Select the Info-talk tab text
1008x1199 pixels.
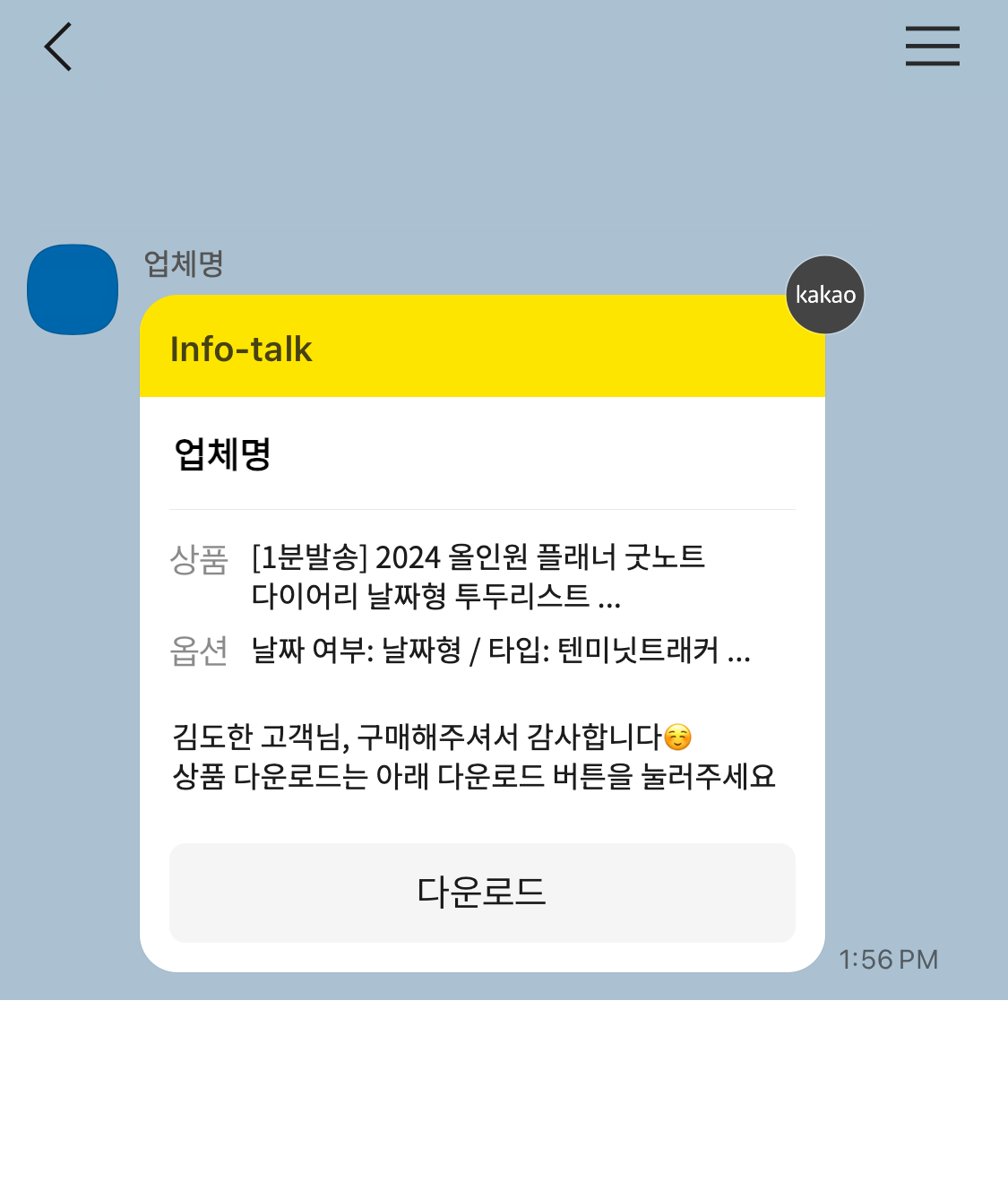[240, 349]
